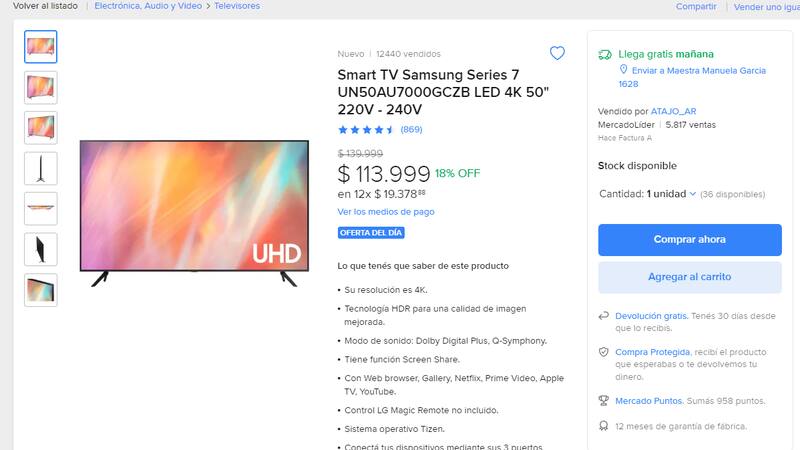Change delivery address Maestra Manuela Garcia

point(698,71)
